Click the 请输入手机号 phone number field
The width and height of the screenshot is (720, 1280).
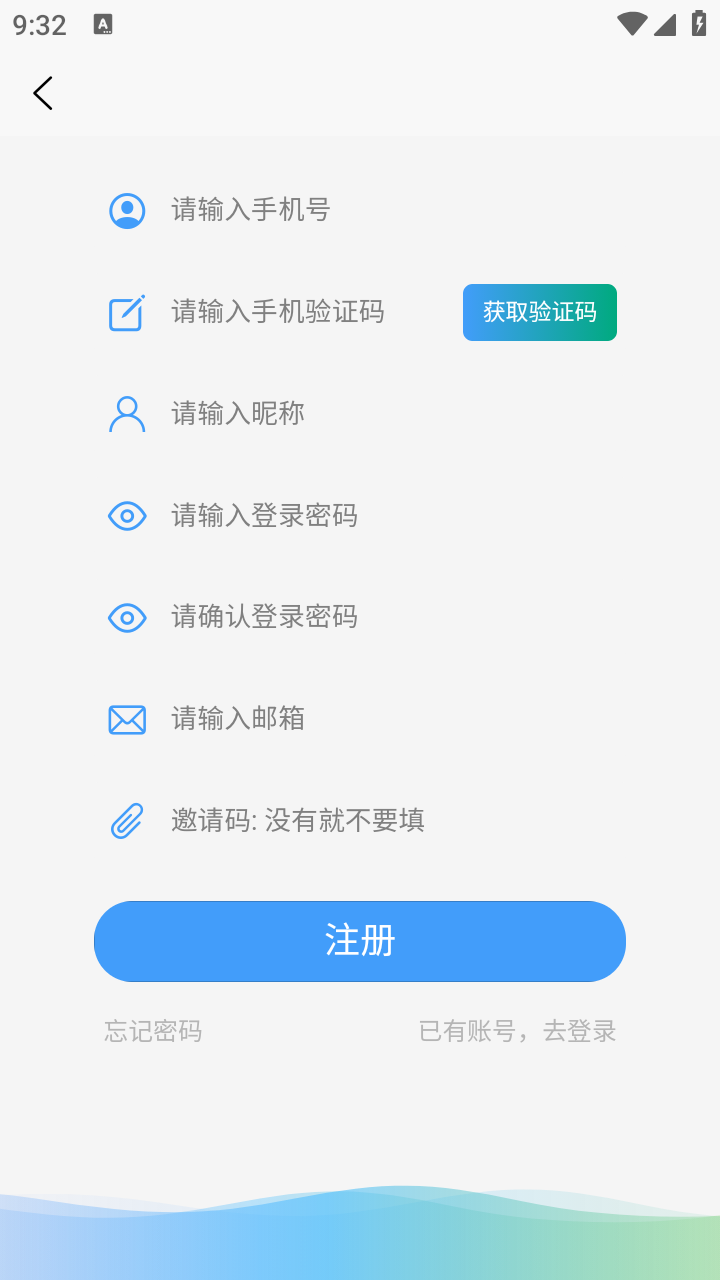[x=300, y=211]
